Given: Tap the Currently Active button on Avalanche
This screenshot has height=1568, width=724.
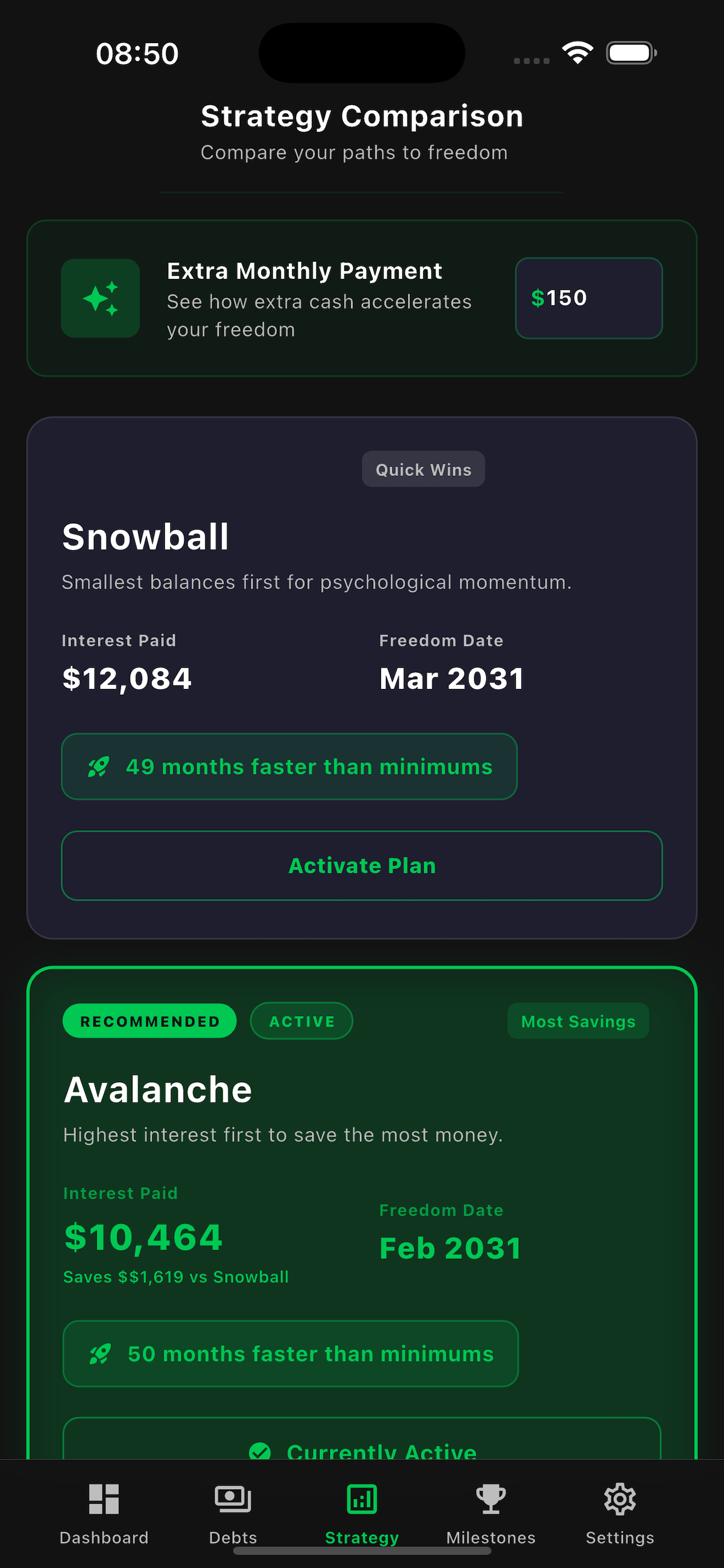Looking at the screenshot, I should tap(362, 1444).
